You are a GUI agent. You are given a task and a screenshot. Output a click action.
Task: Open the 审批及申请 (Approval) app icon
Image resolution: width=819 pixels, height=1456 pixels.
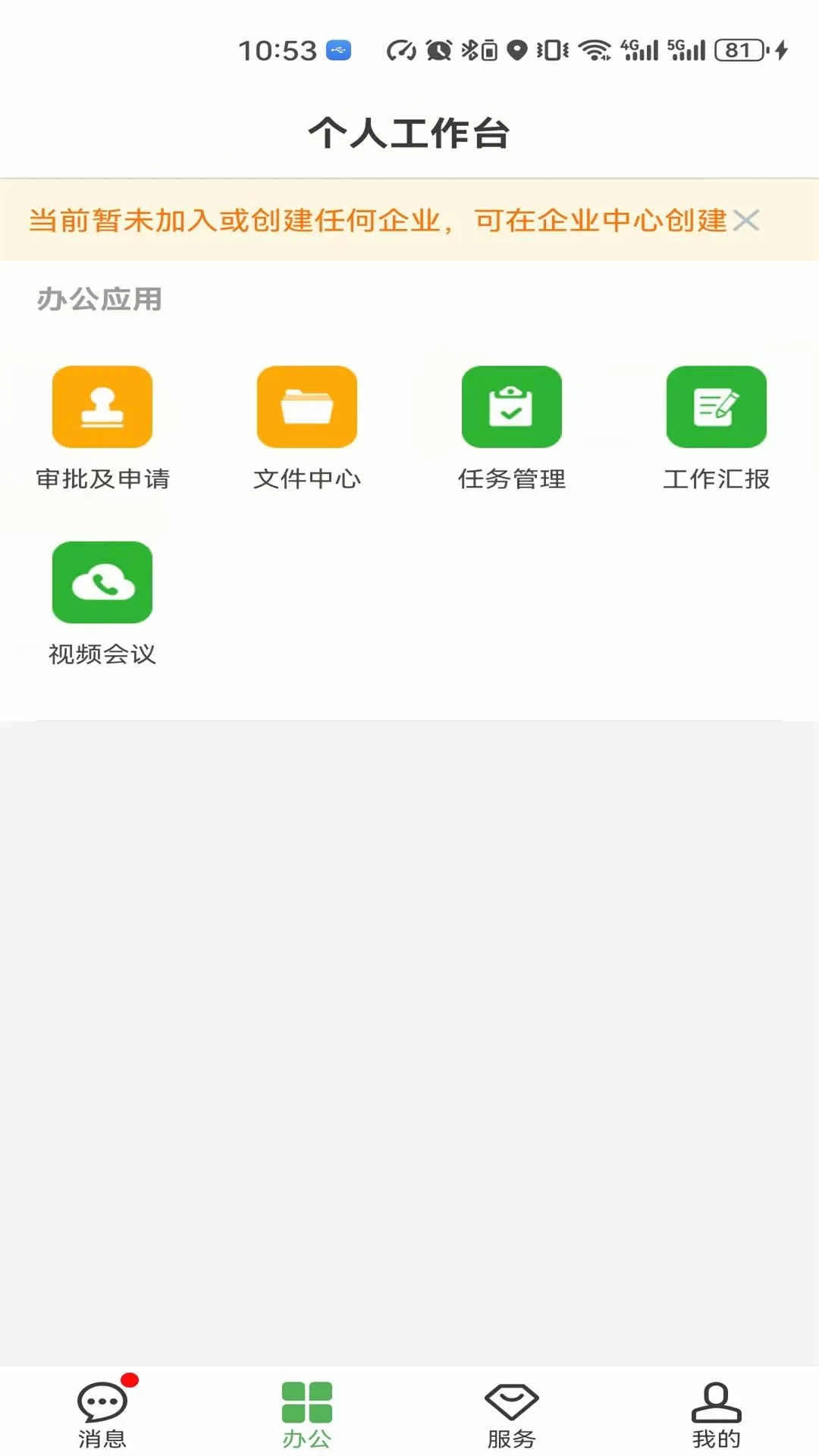(102, 406)
